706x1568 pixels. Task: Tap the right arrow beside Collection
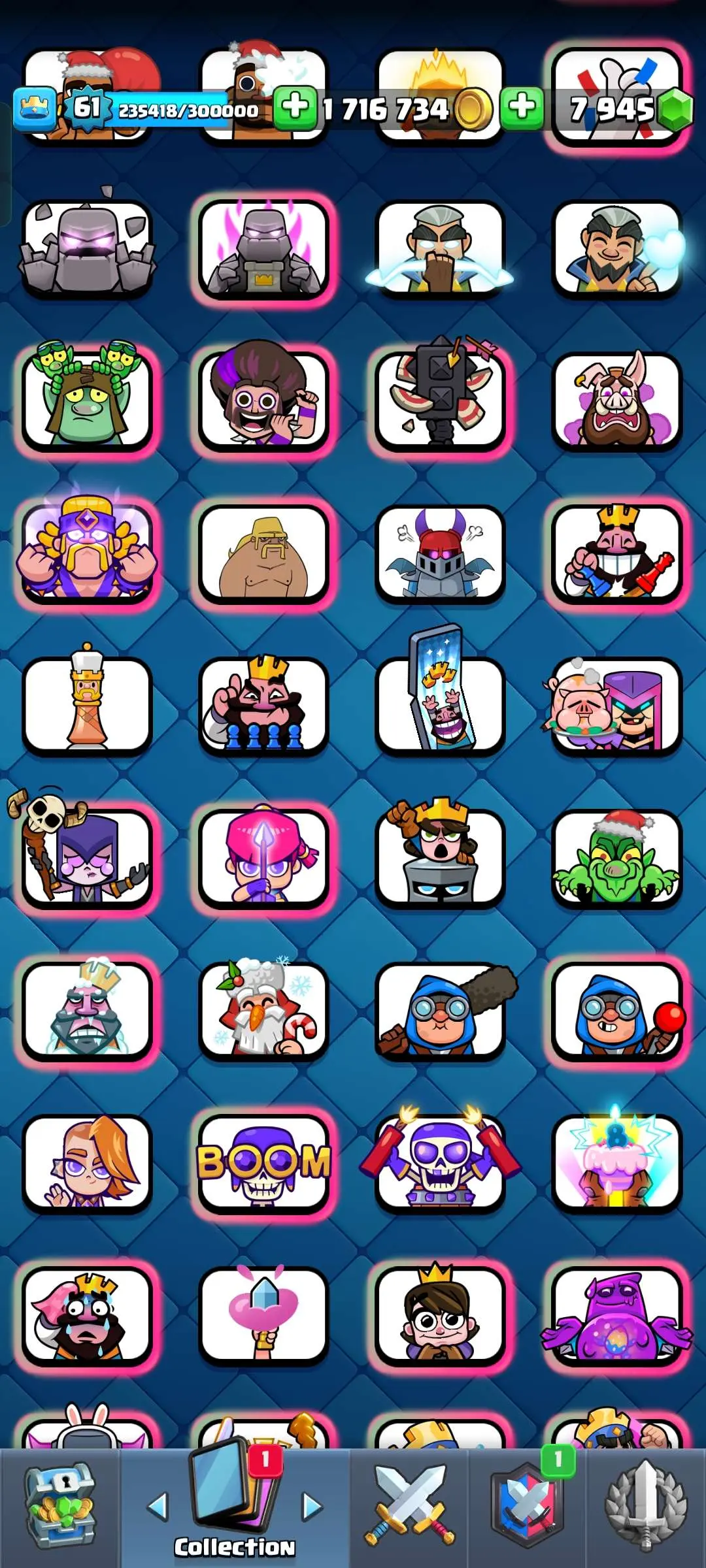tap(312, 1506)
